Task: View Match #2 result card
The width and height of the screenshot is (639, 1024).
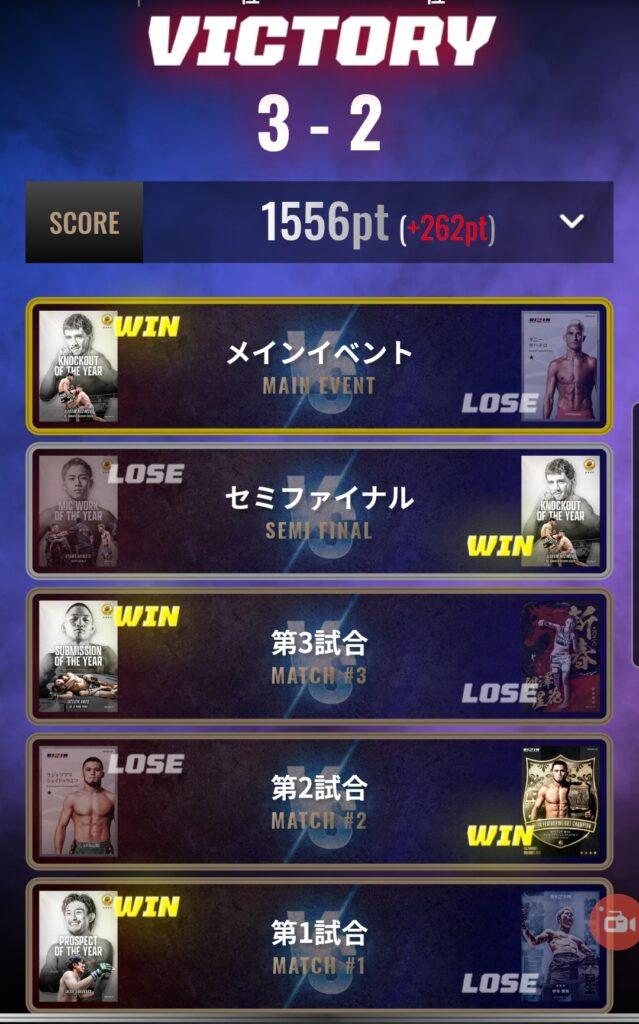Action: (x=319, y=801)
